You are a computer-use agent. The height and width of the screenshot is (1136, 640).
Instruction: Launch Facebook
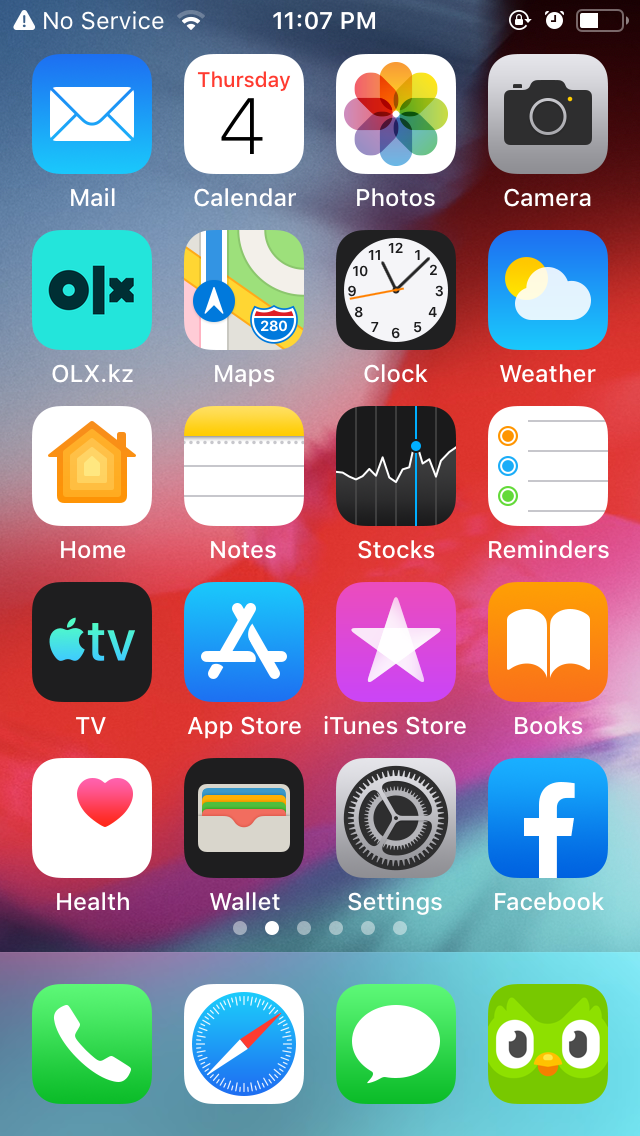tap(548, 818)
